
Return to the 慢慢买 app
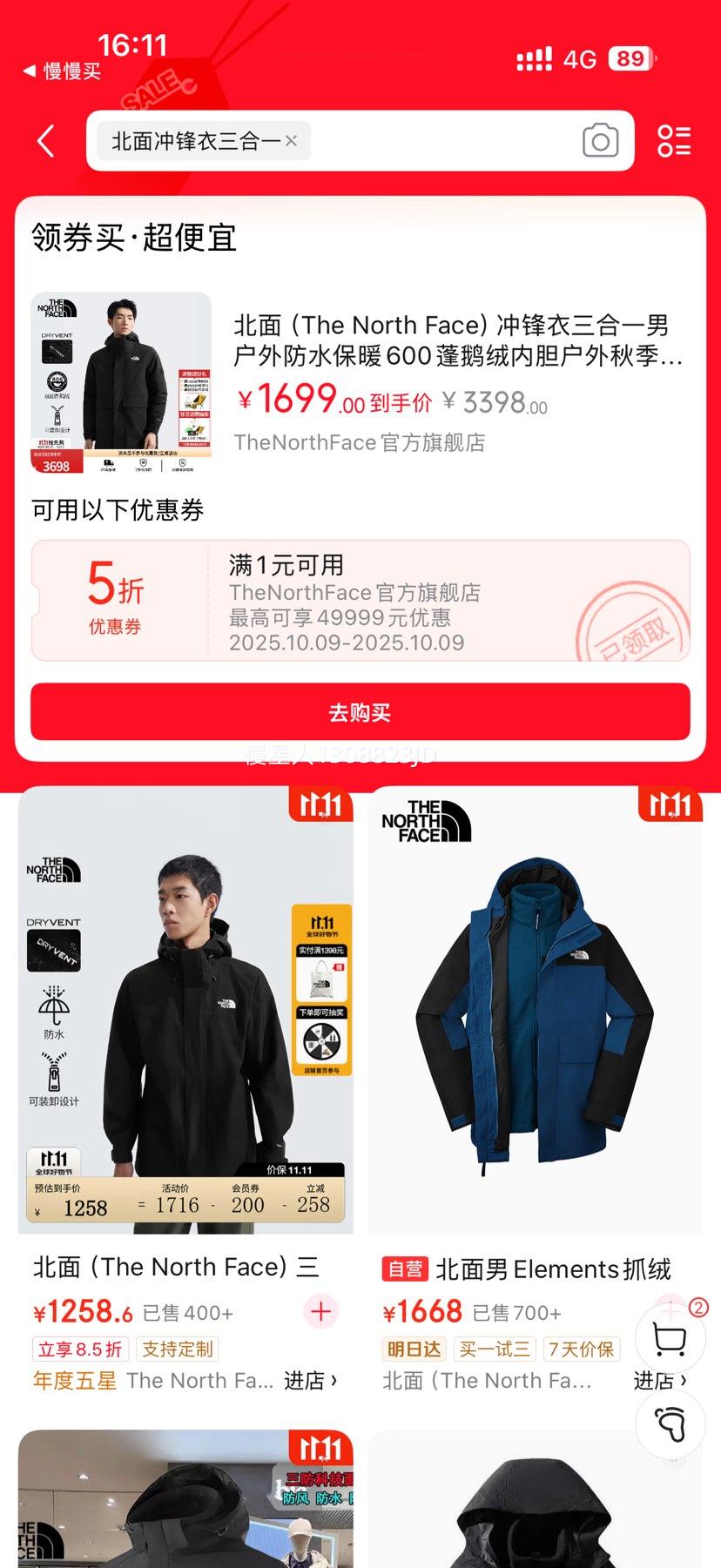63,71
